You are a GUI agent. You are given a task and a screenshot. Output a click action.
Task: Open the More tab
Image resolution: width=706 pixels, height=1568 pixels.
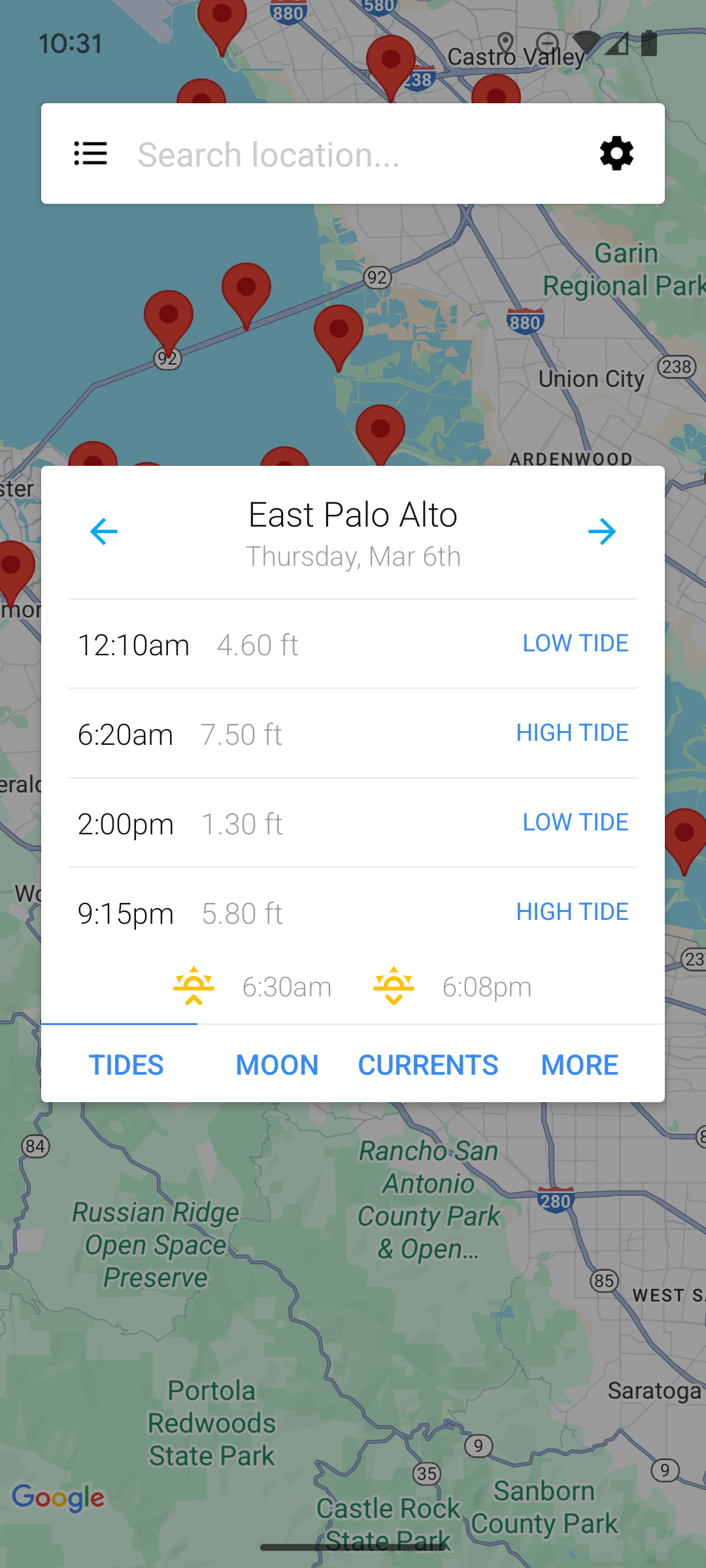pyautogui.click(x=579, y=1065)
